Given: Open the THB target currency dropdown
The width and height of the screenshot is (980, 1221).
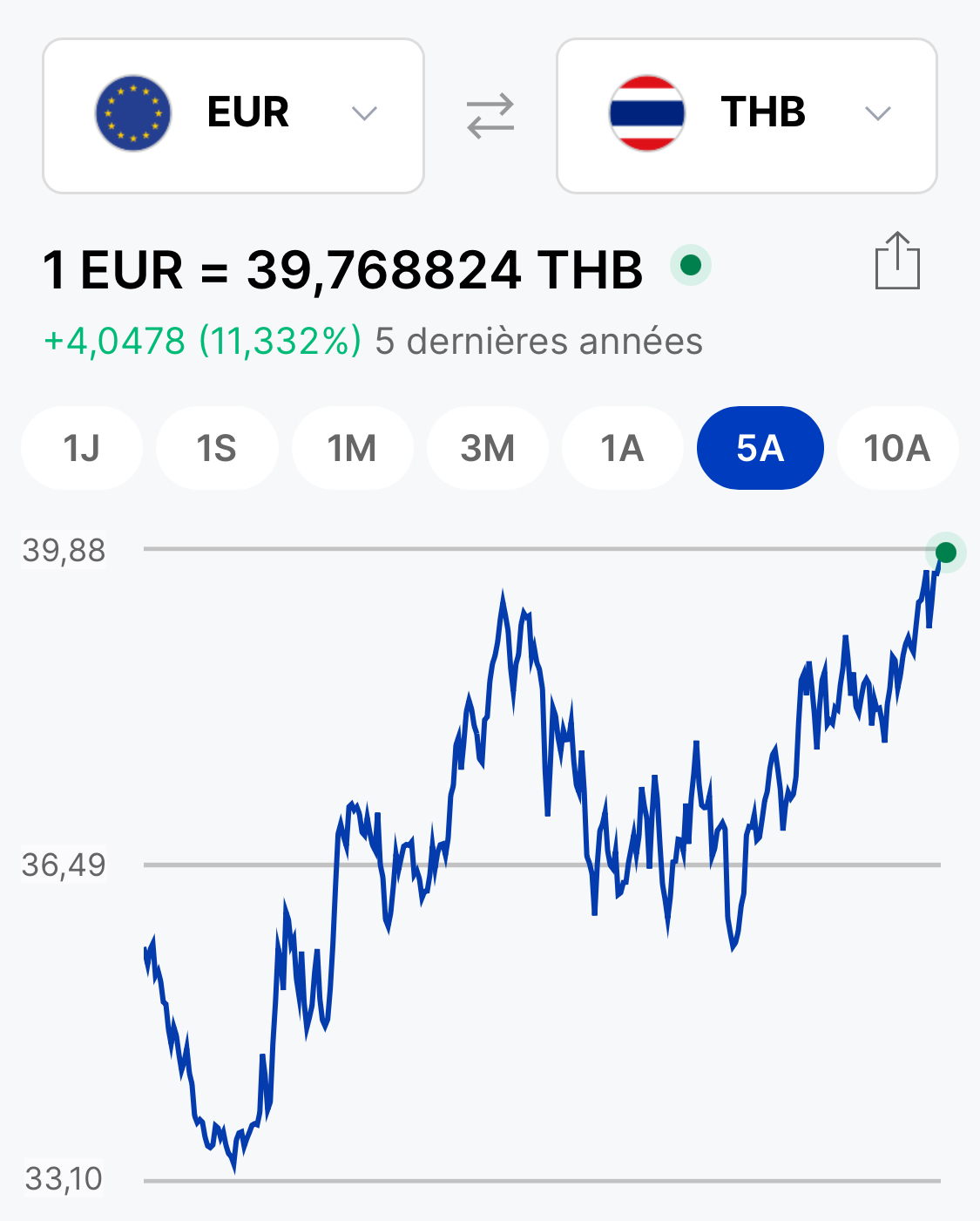Looking at the screenshot, I should coord(747,115).
